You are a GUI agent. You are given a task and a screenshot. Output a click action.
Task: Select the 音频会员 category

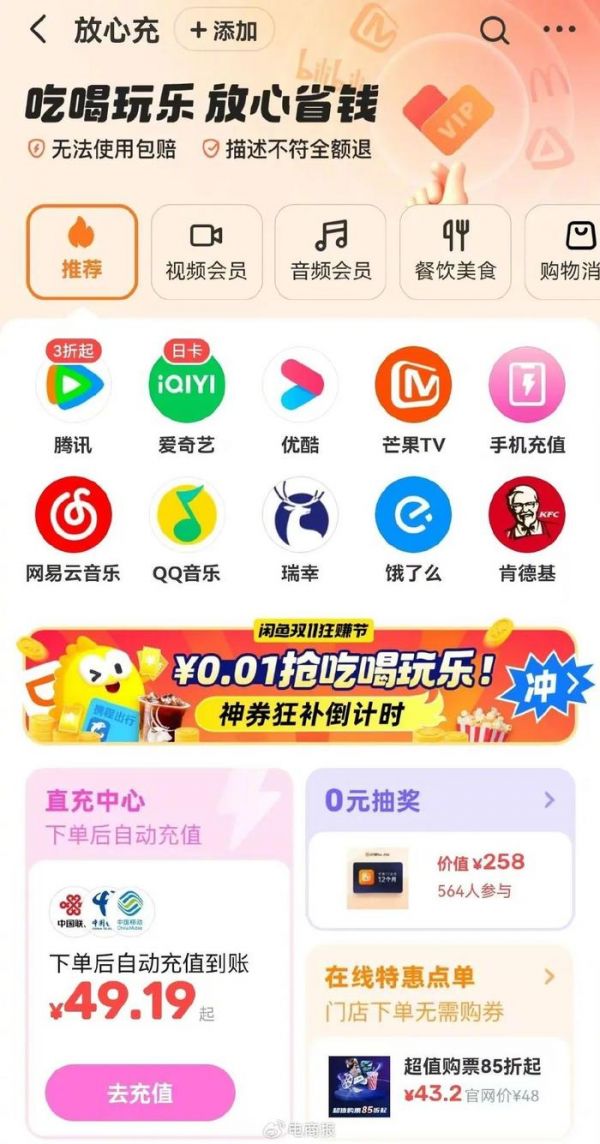330,252
